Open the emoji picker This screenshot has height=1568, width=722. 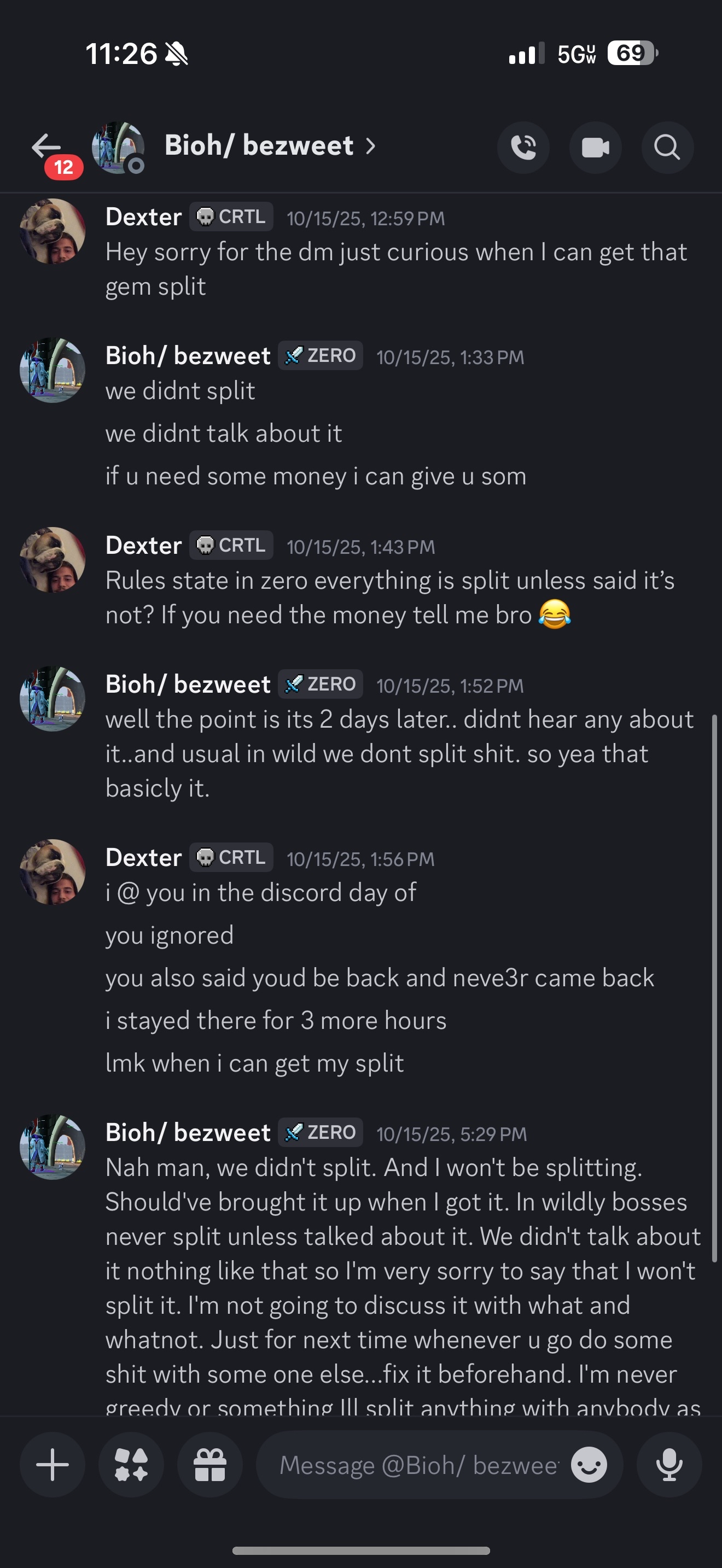[x=588, y=1465]
